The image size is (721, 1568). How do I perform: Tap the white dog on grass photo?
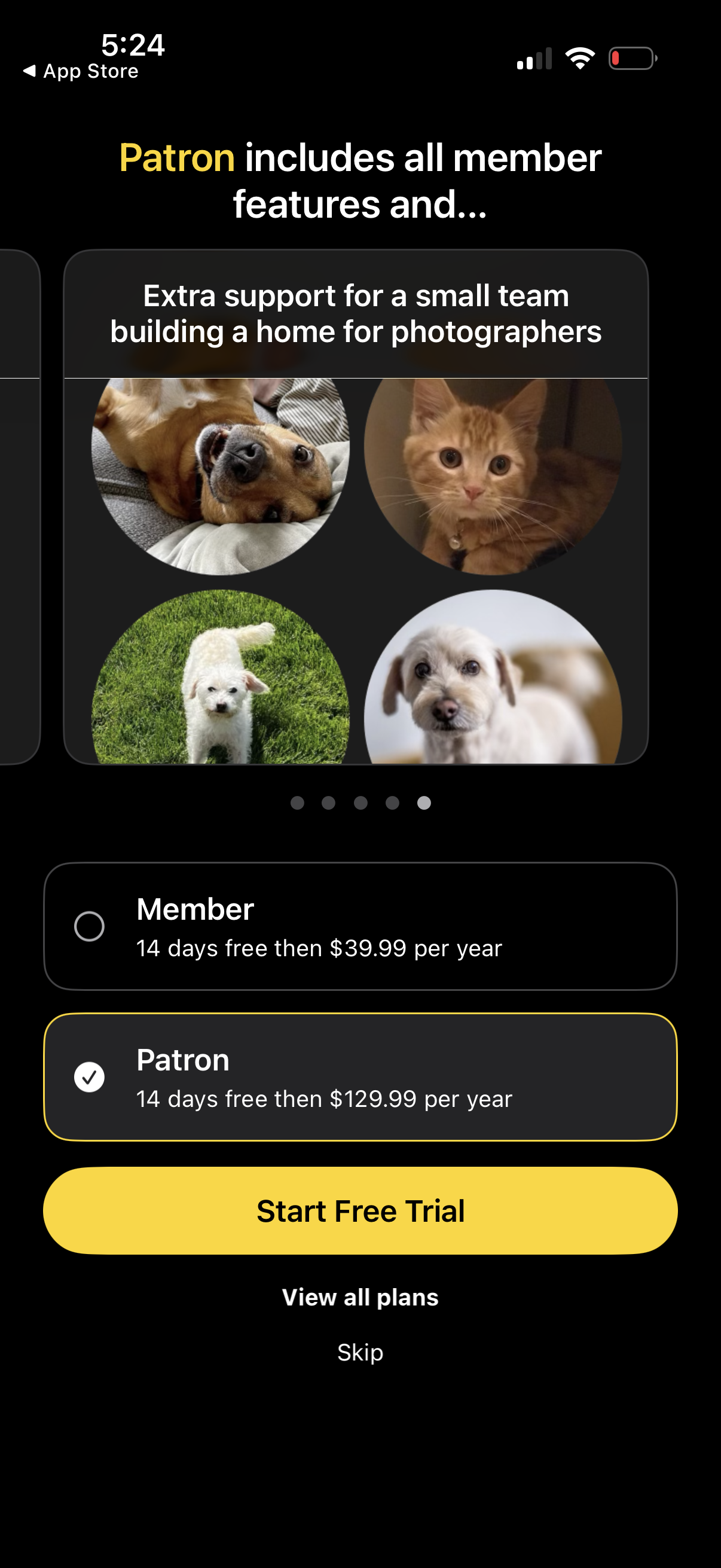222,679
